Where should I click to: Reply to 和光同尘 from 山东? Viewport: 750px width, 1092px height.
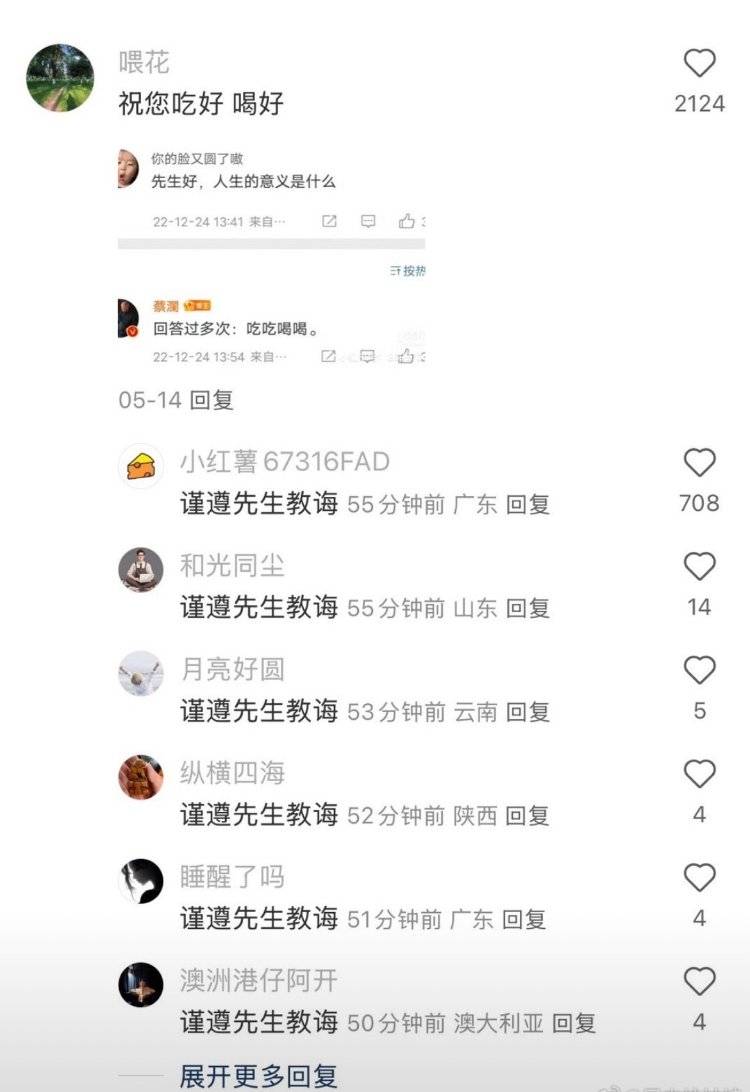pyautogui.click(x=528, y=608)
